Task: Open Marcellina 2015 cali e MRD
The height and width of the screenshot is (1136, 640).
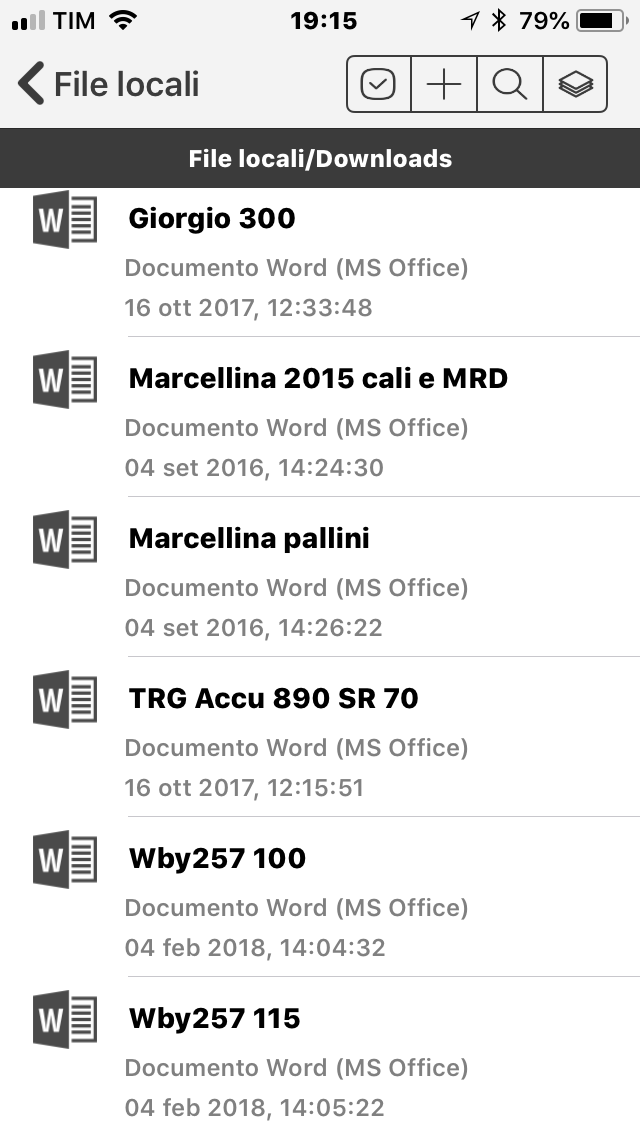Action: tap(320, 417)
